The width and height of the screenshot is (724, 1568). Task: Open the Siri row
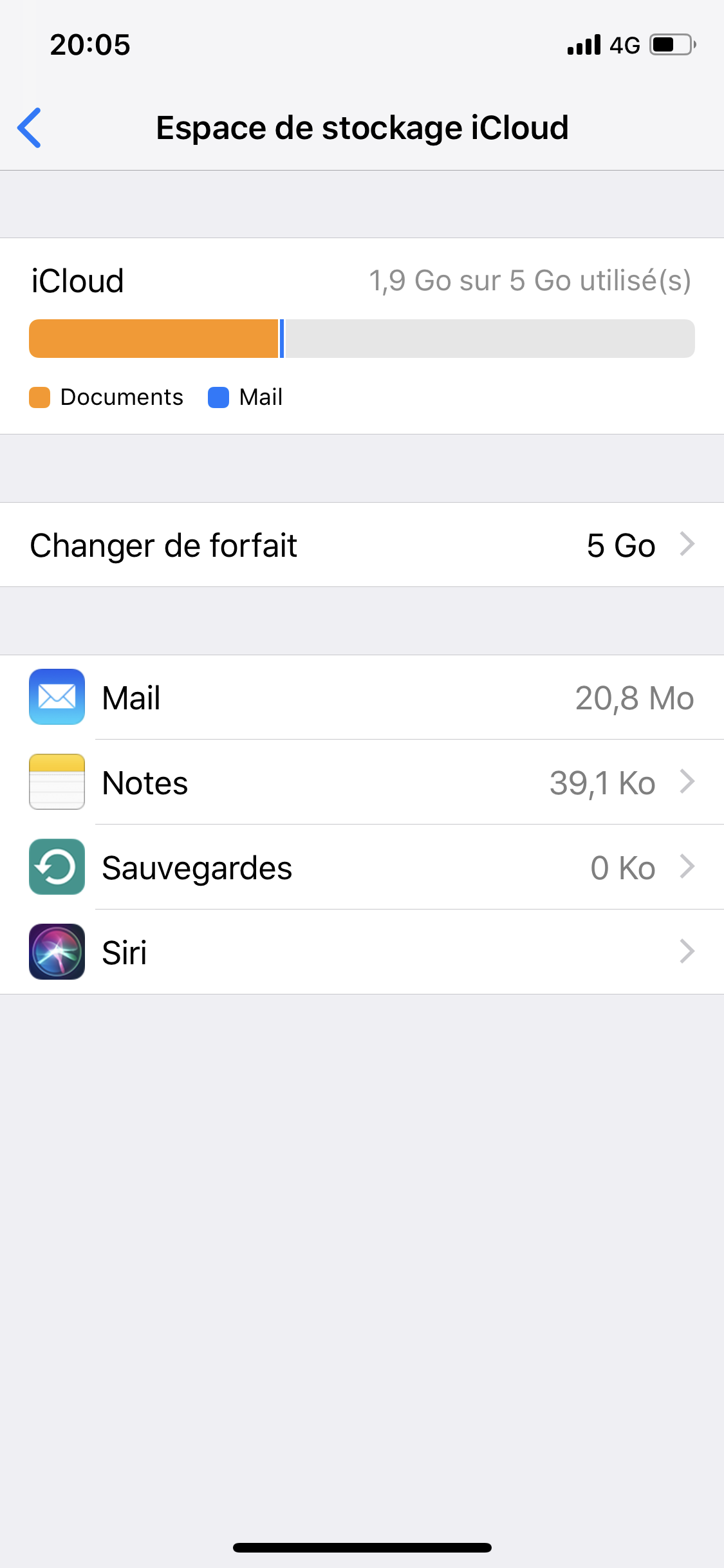pyautogui.click(x=362, y=952)
